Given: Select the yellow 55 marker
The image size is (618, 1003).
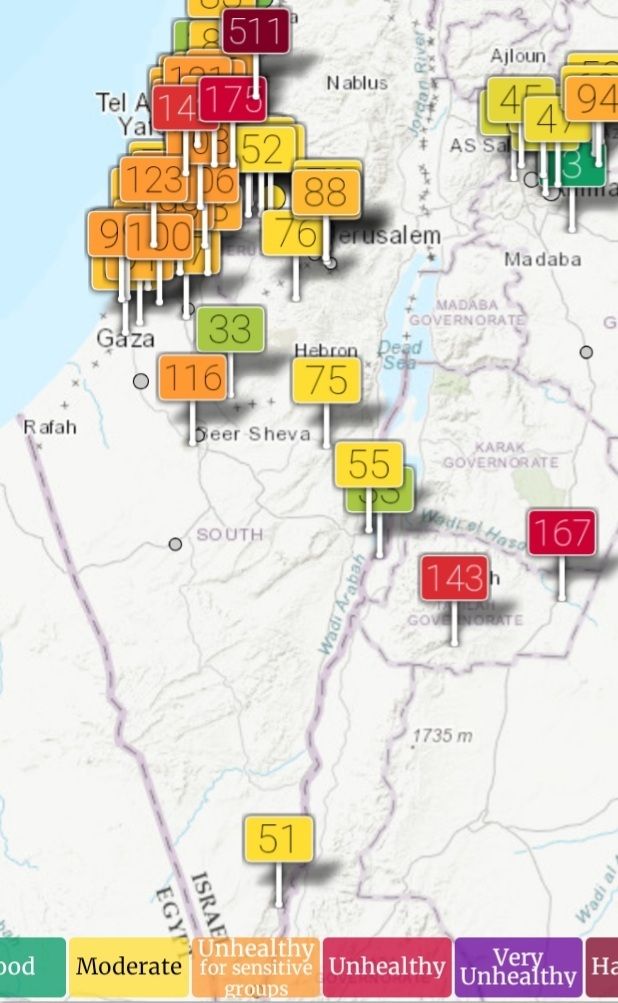Looking at the screenshot, I should point(369,464).
